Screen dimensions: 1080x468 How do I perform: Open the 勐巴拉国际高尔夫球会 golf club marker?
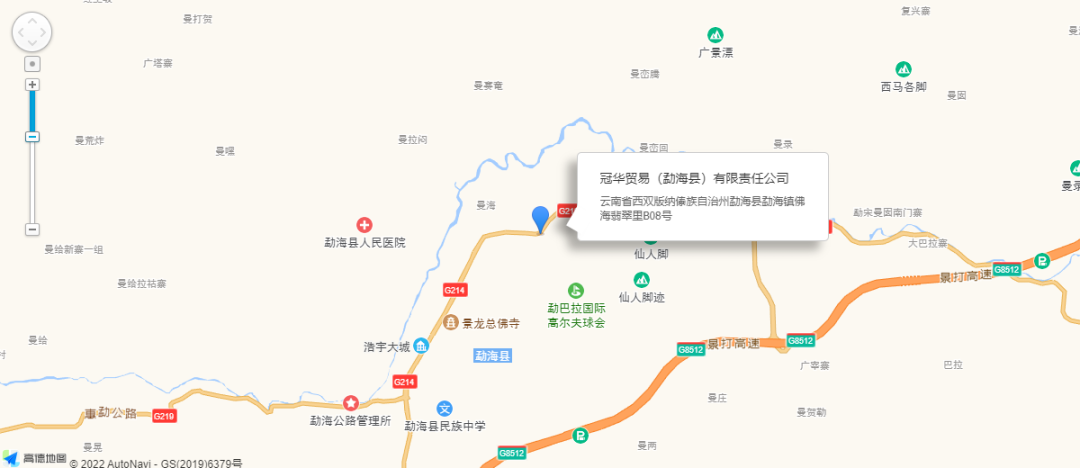575,290
